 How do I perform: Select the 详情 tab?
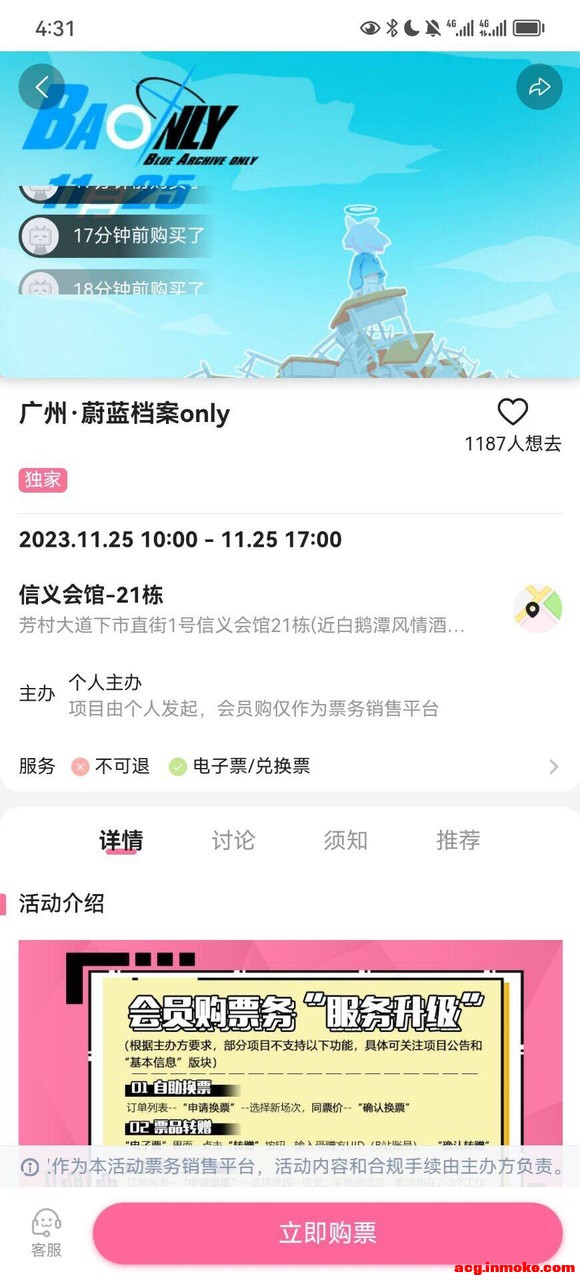(x=121, y=840)
